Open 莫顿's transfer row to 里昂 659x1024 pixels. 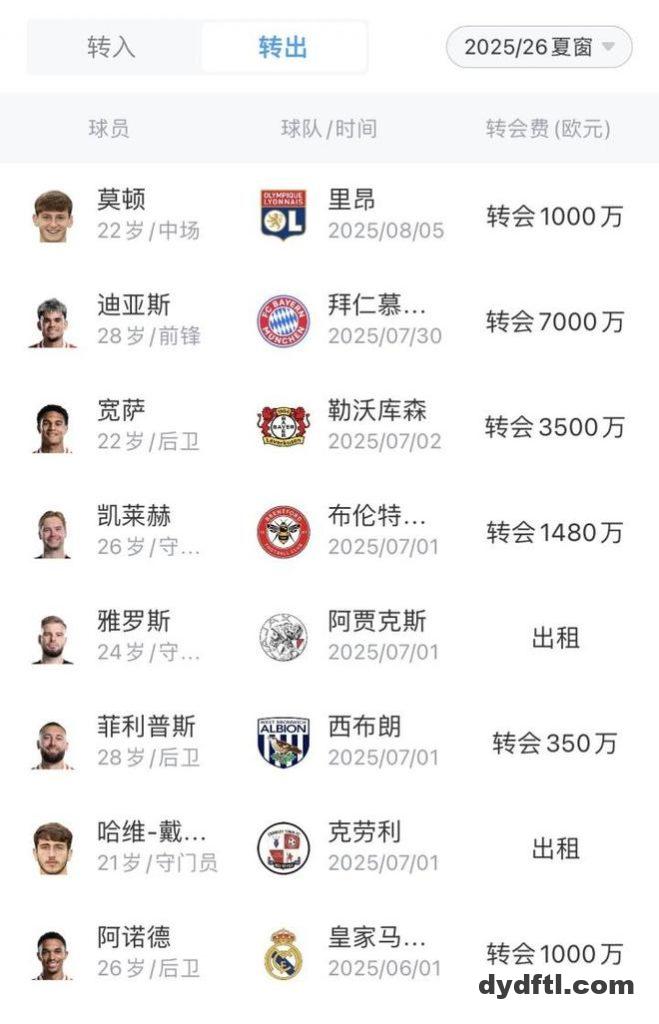(330, 215)
